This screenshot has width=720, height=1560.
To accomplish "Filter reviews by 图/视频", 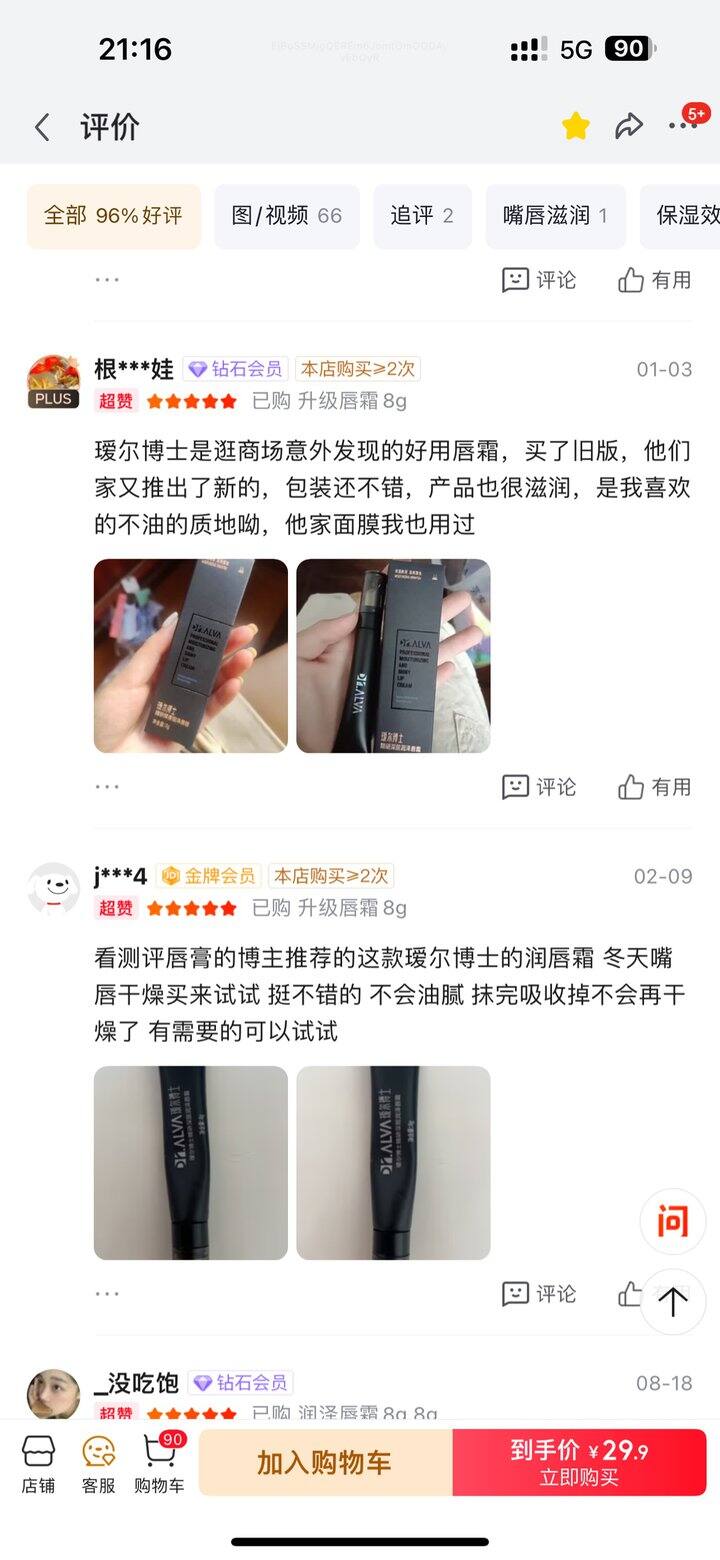I will pyautogui.click(x=287, y=215).
